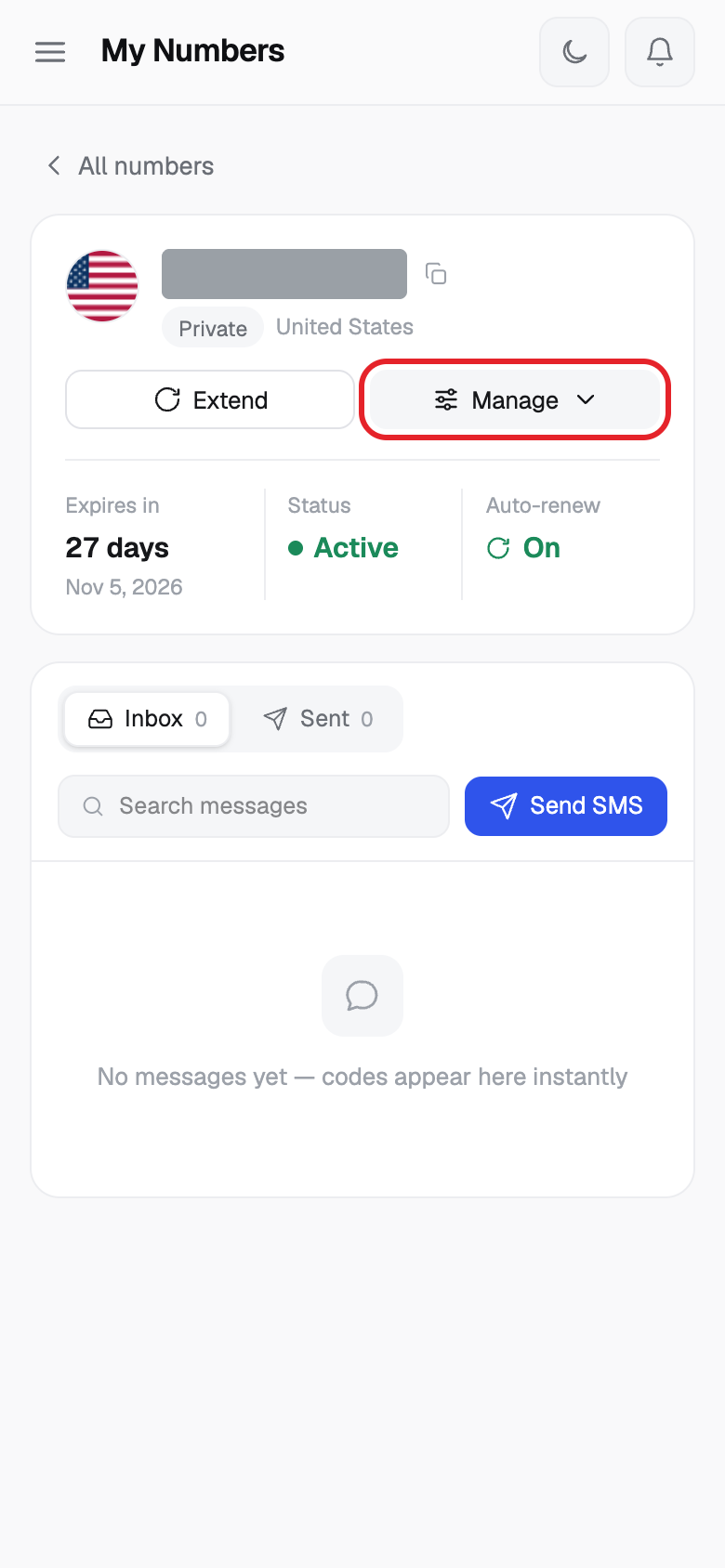Open the notifications bell
The height and width of the screenshot is (1568, 725).
click(660, 52)
